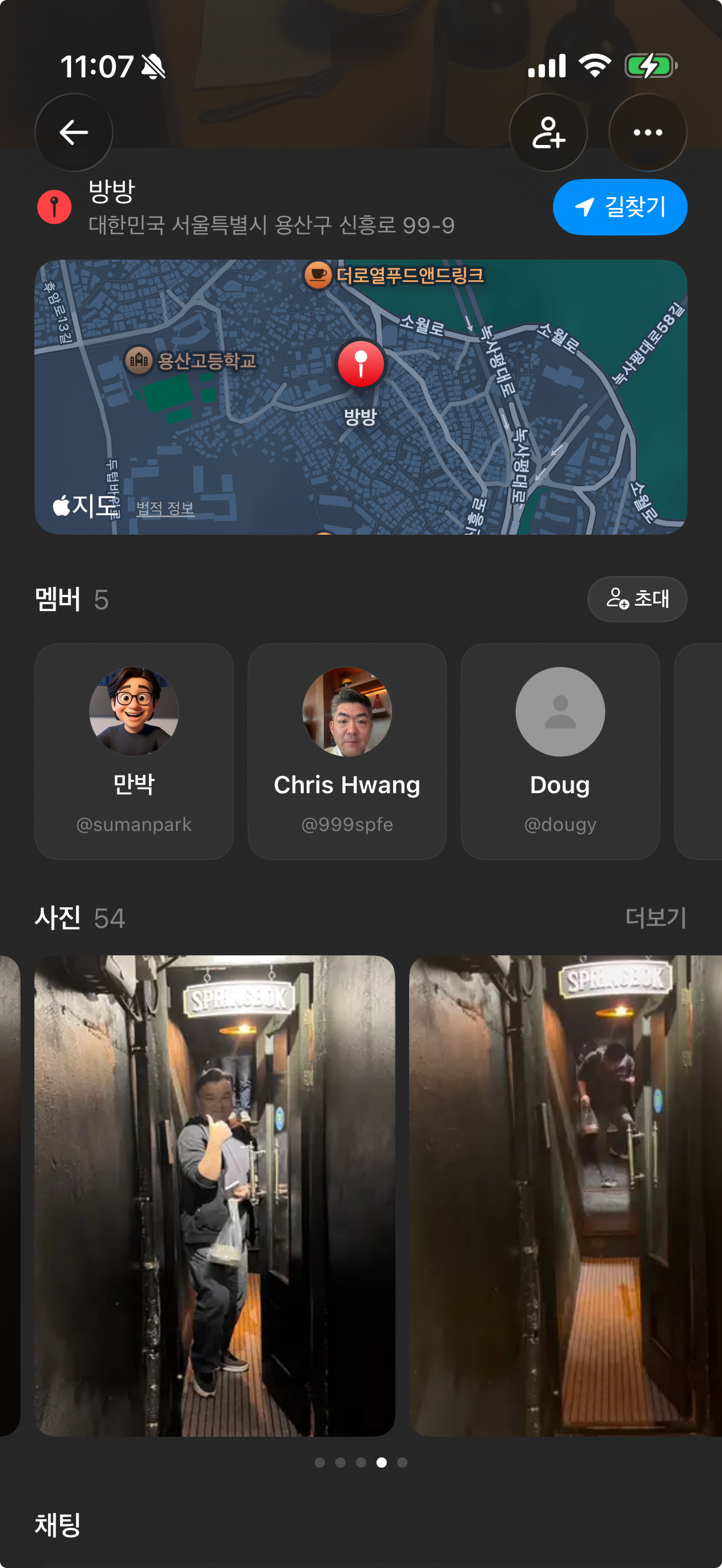Go back using the arrow button

tap(74, 132)
